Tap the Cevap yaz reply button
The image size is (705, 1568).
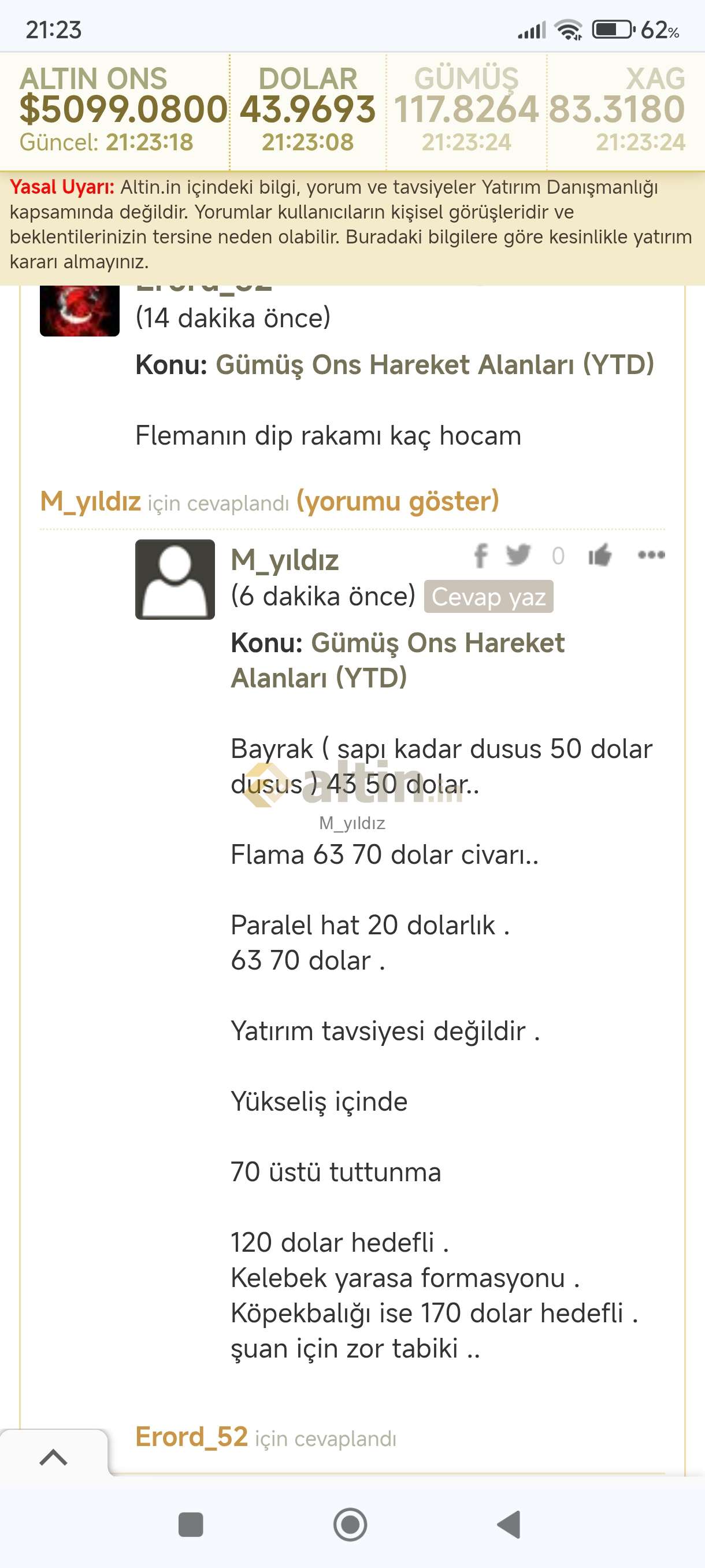pyautogui.click(x=488, y=597)
